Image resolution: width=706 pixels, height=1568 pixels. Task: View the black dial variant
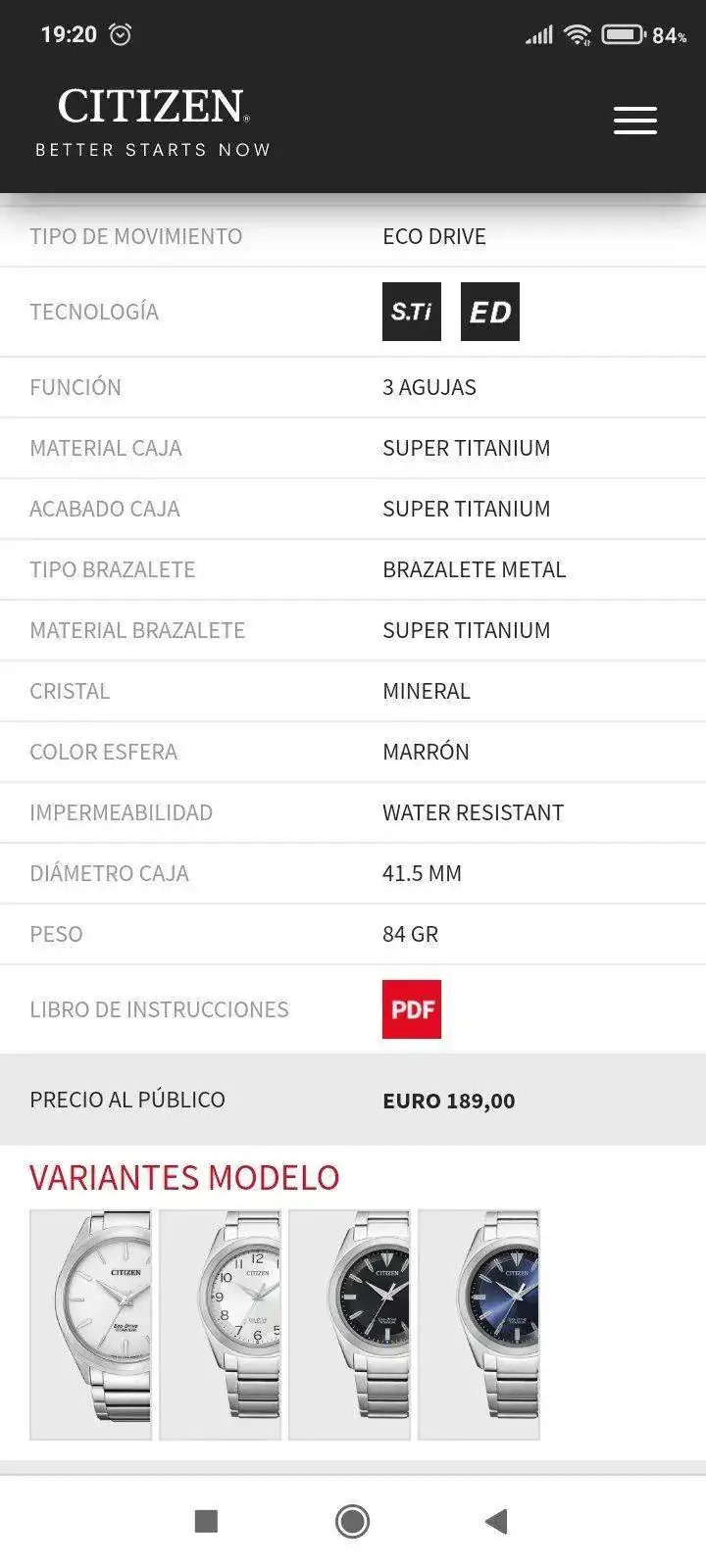pyautogui.click(x=350, y=1324)
